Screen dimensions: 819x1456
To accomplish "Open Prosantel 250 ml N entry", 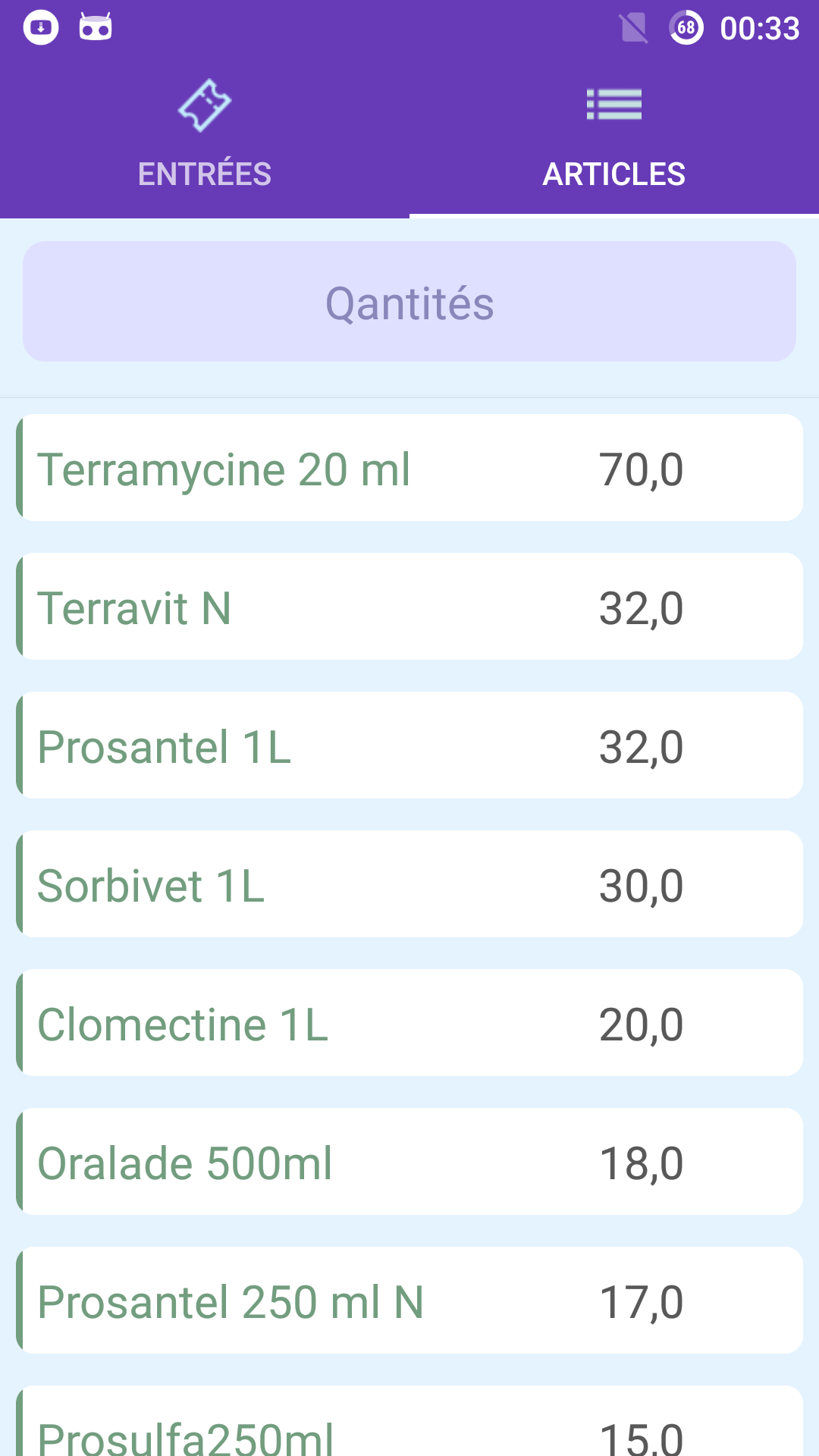I will pos(409,1301).
